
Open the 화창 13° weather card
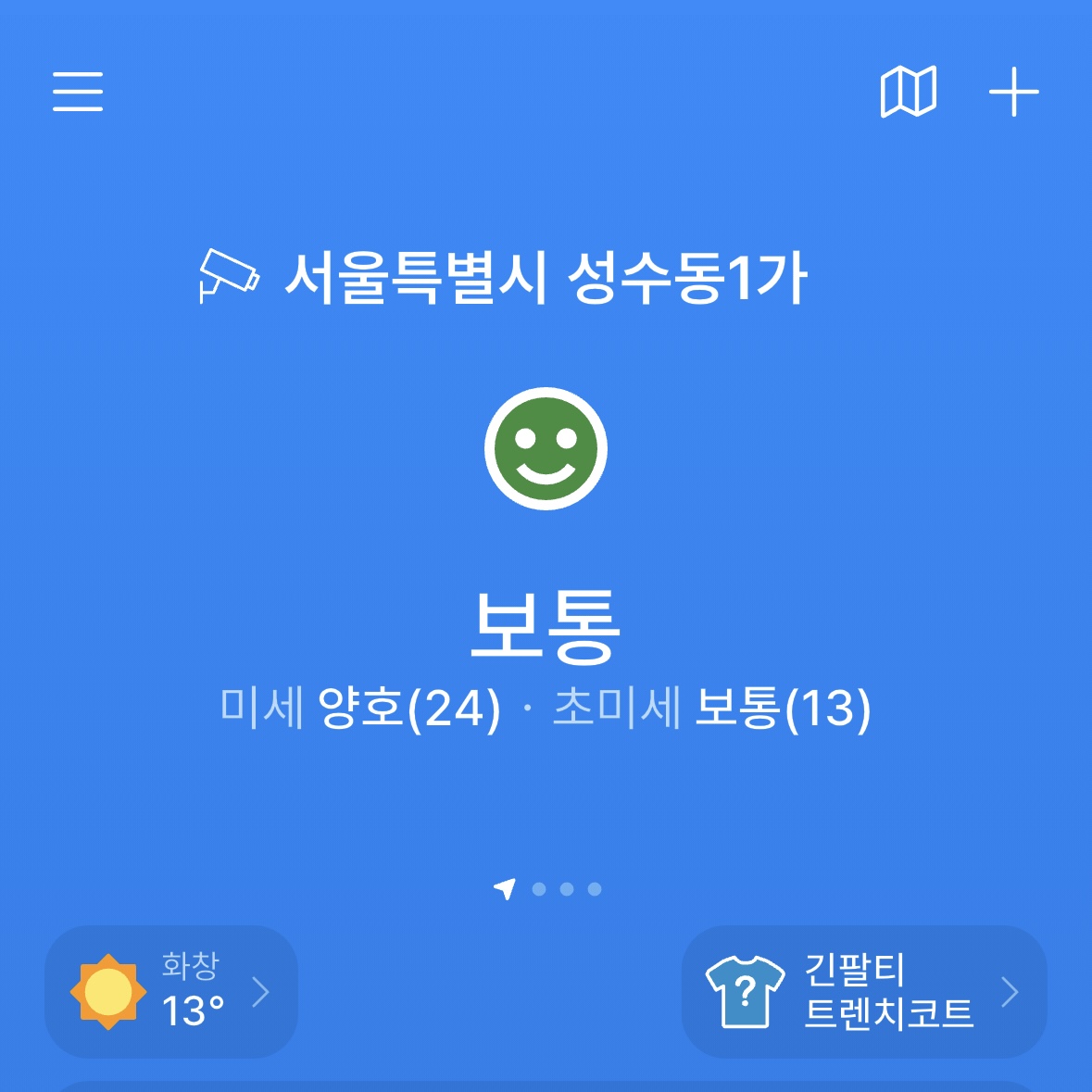171,991
